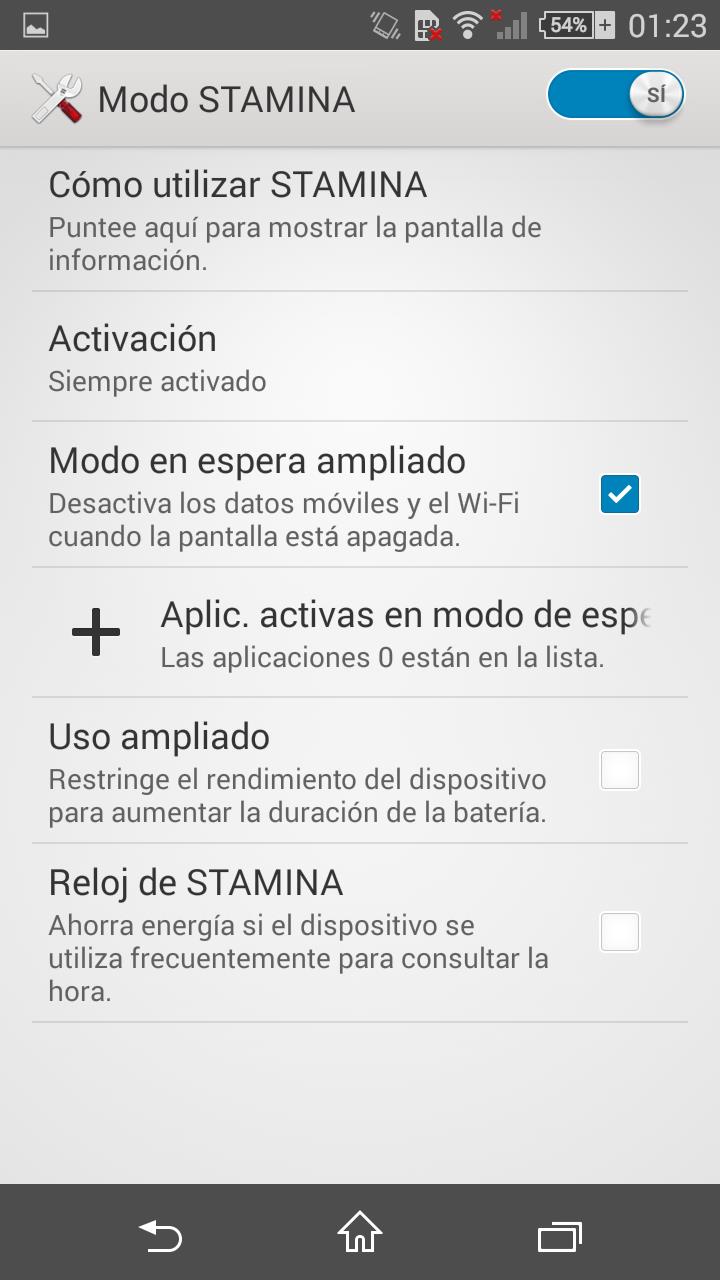Go back via the Modo STAMINA title icon
This screenshot has height=1280, width=720.
coord(57,99)
